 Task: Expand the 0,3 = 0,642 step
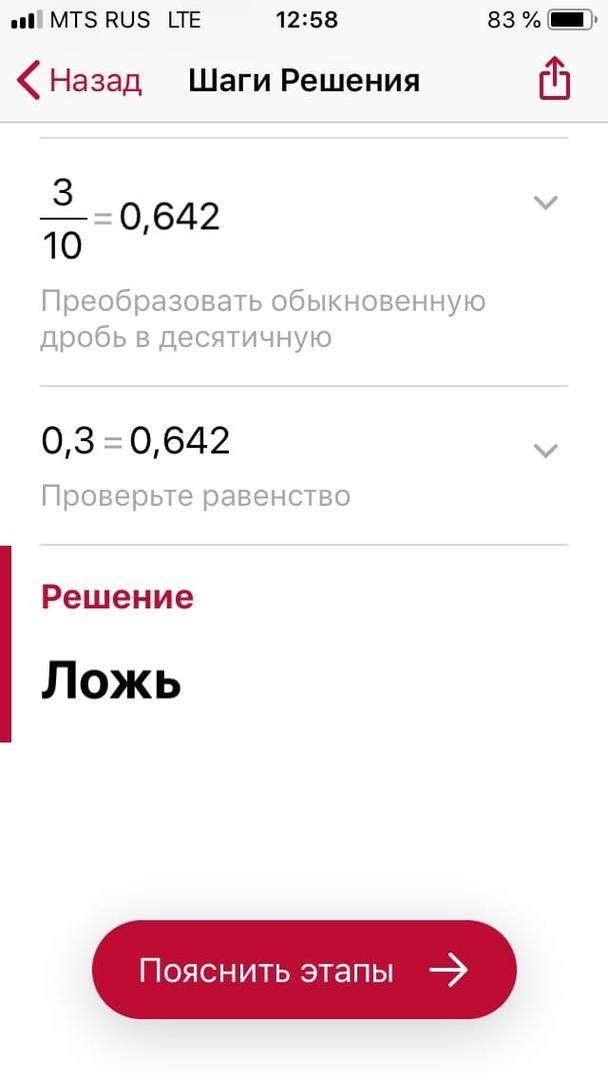tap(545, 450)
